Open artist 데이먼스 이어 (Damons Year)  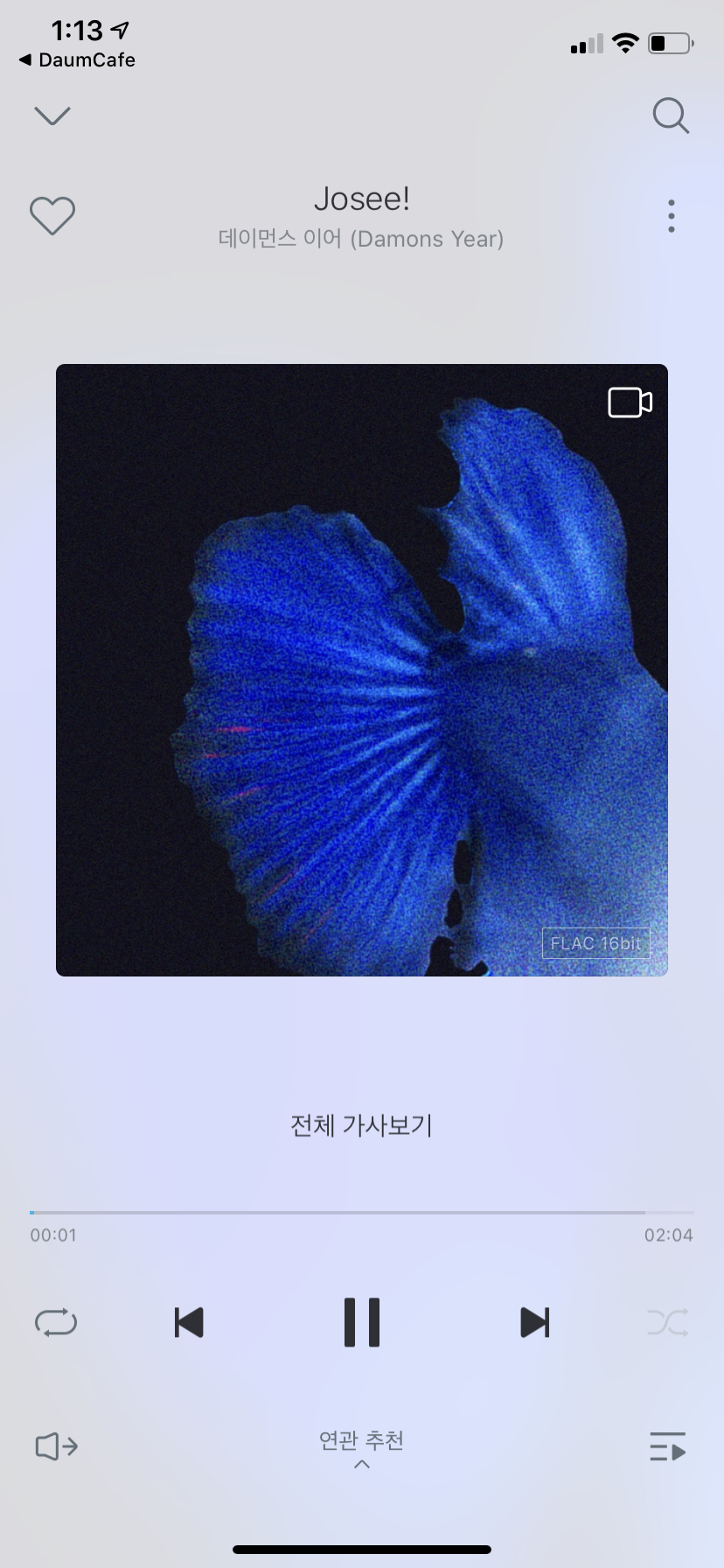click(x=361, y=239)
